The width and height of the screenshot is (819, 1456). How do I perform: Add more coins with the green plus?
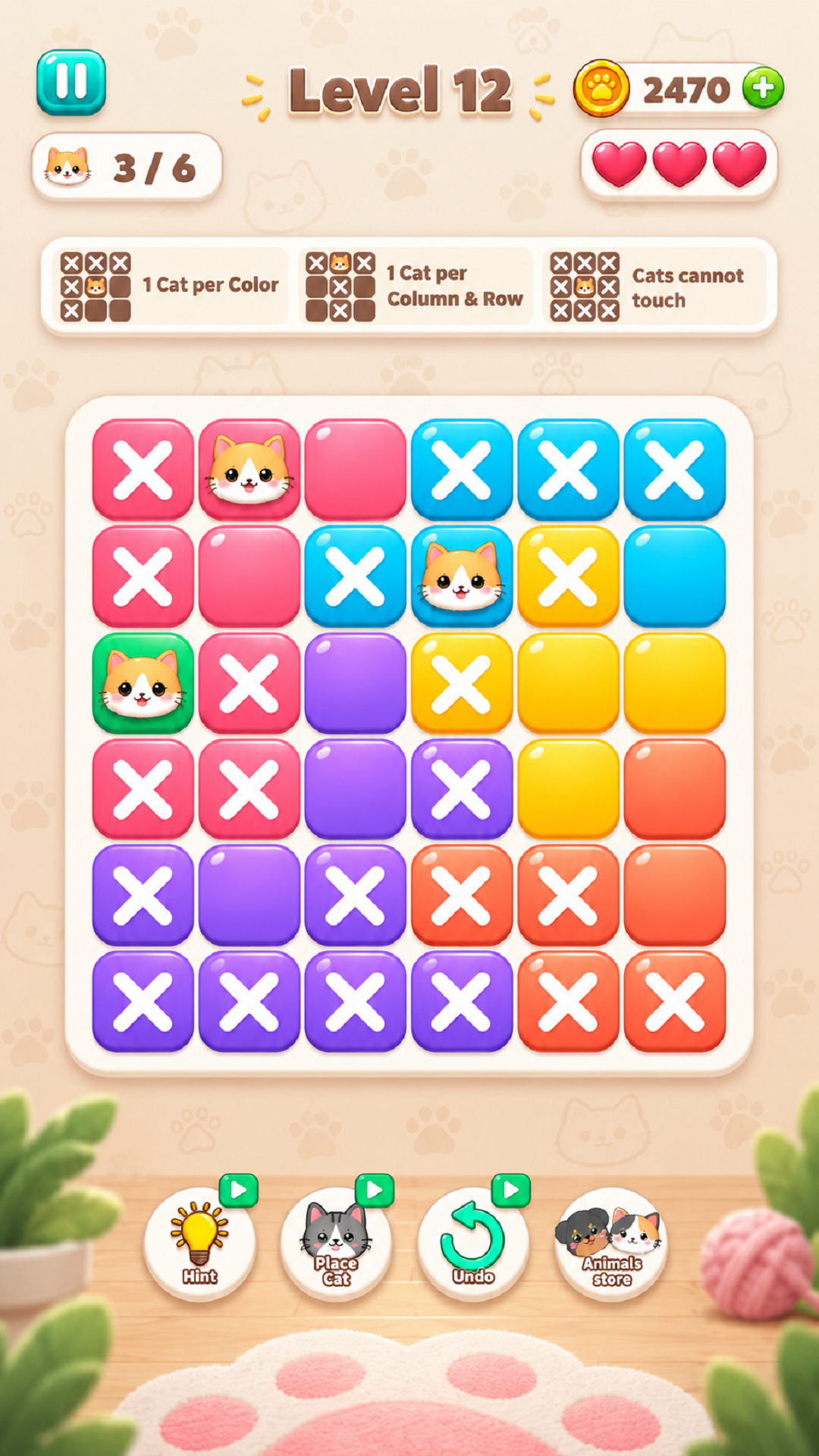pyautogui.click(x=763, y=88)
